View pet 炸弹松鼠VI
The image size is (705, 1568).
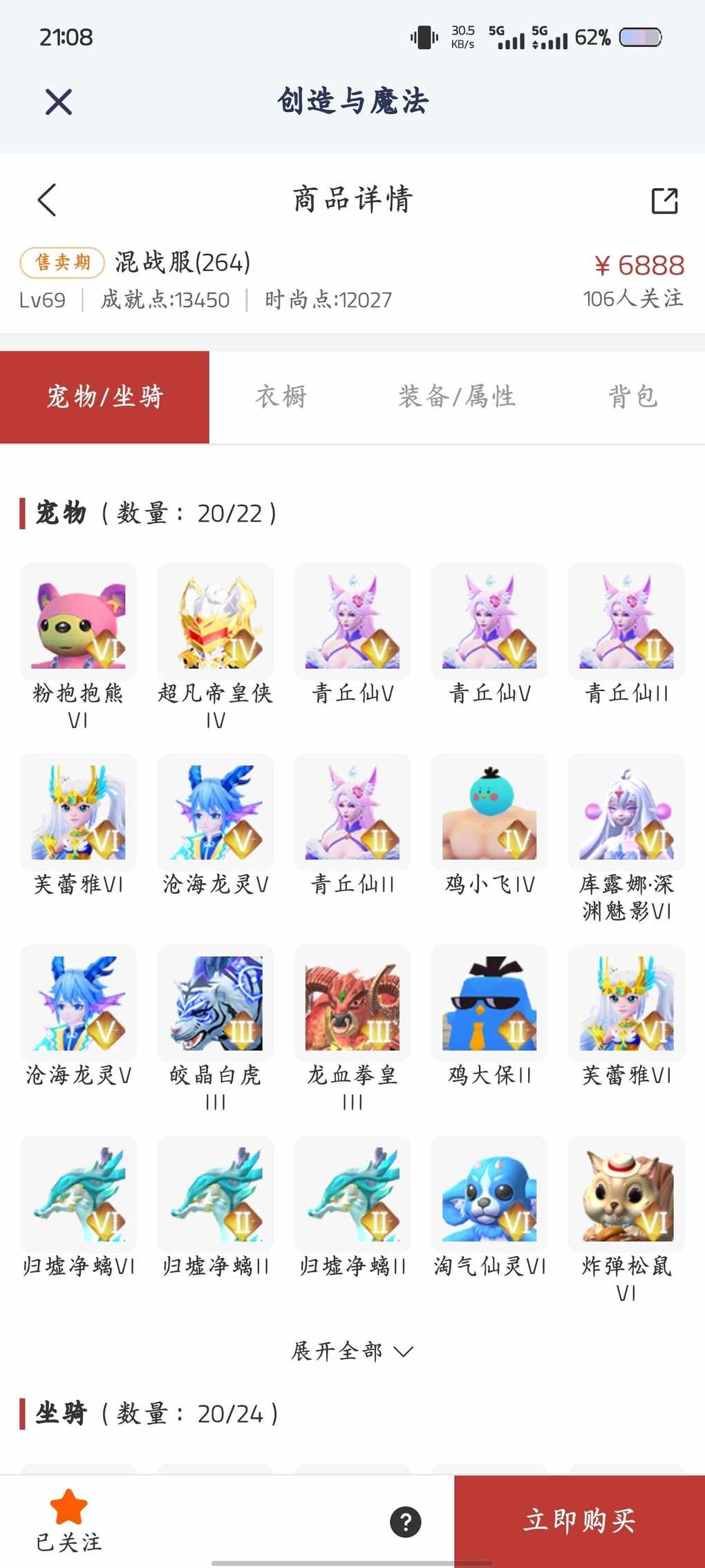(x=626, y=1195)
